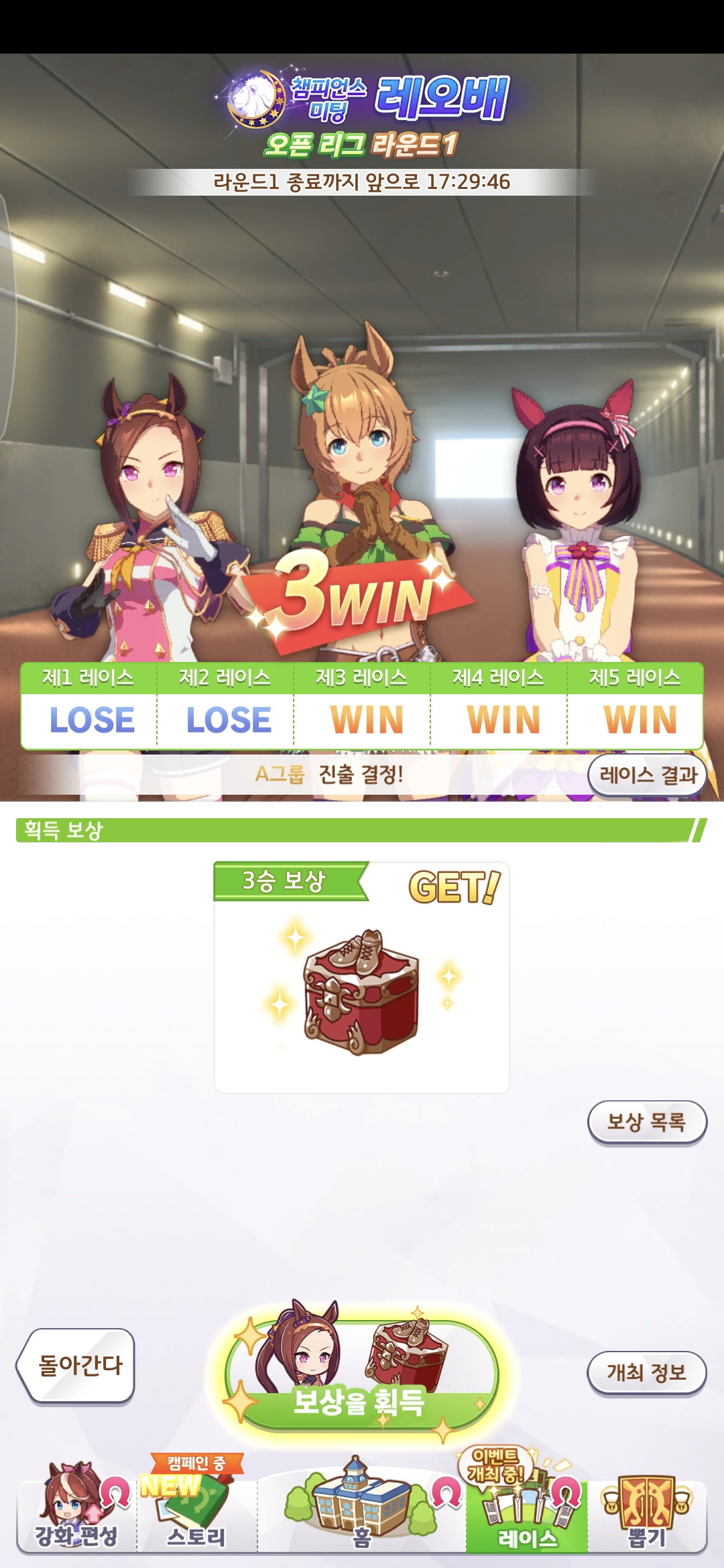Tap the 돌아간다 back button

tap(77, 1365)
